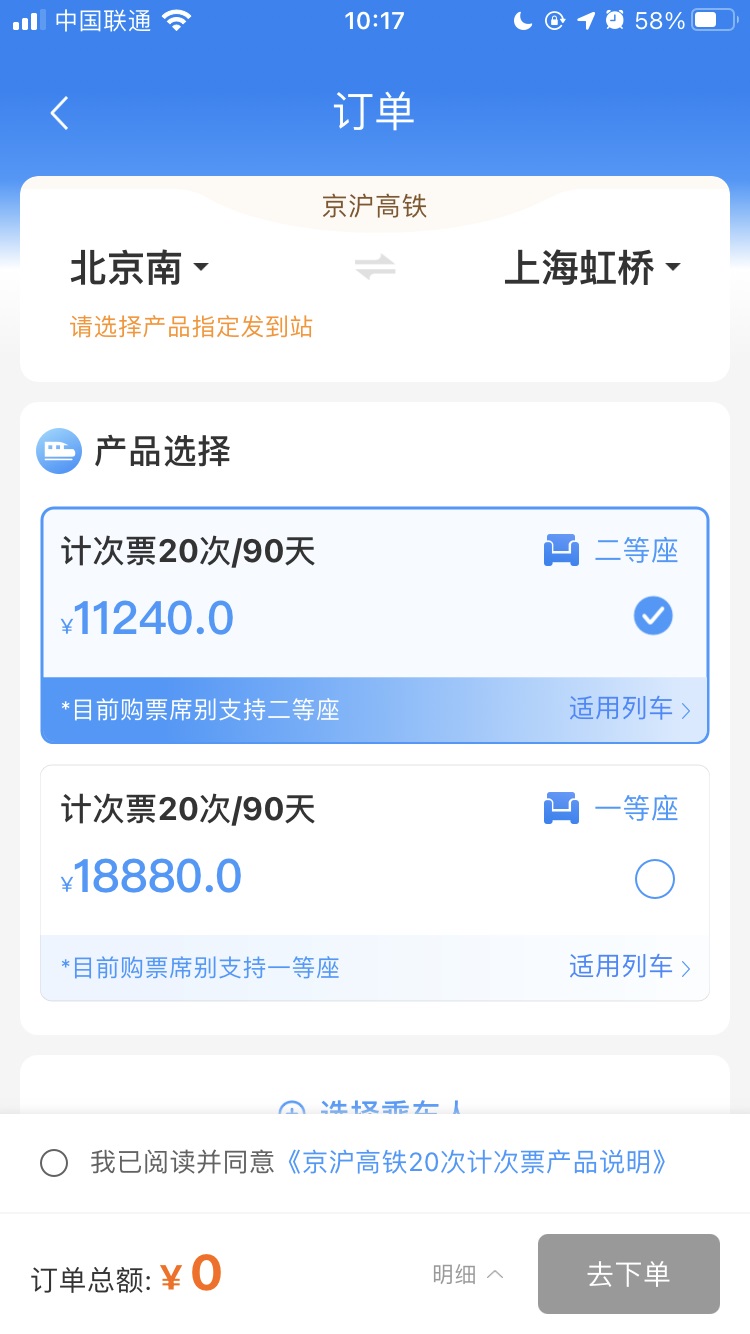This screenshot has height=1334, width=750.
Task: Open the 北京南 departure station dropdown
Action: tap(139, 268)
